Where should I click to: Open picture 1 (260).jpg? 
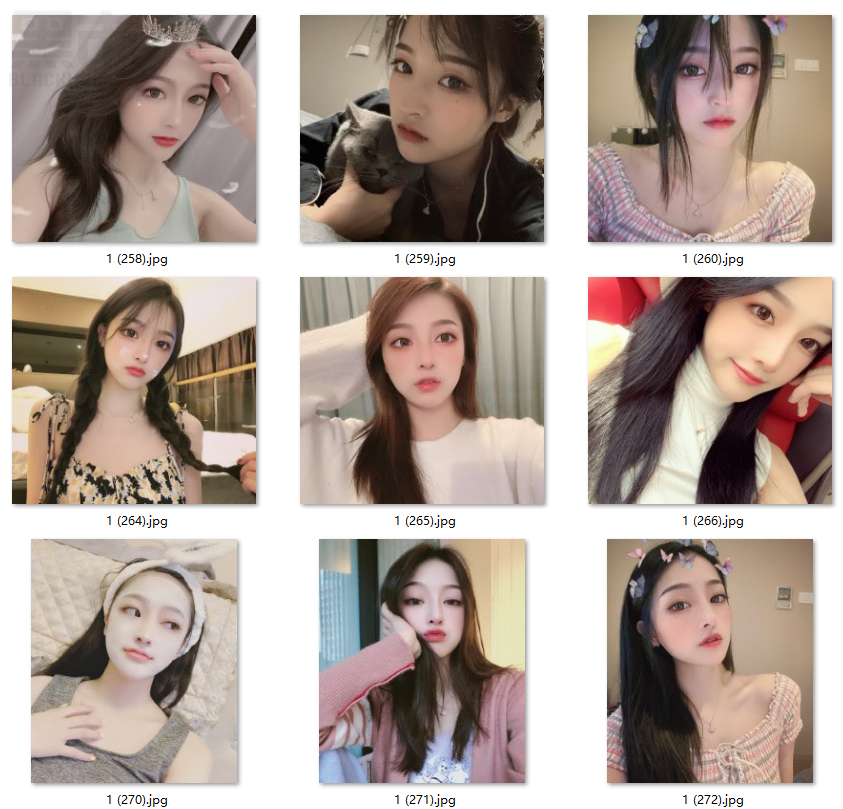[x=710, y=129]
